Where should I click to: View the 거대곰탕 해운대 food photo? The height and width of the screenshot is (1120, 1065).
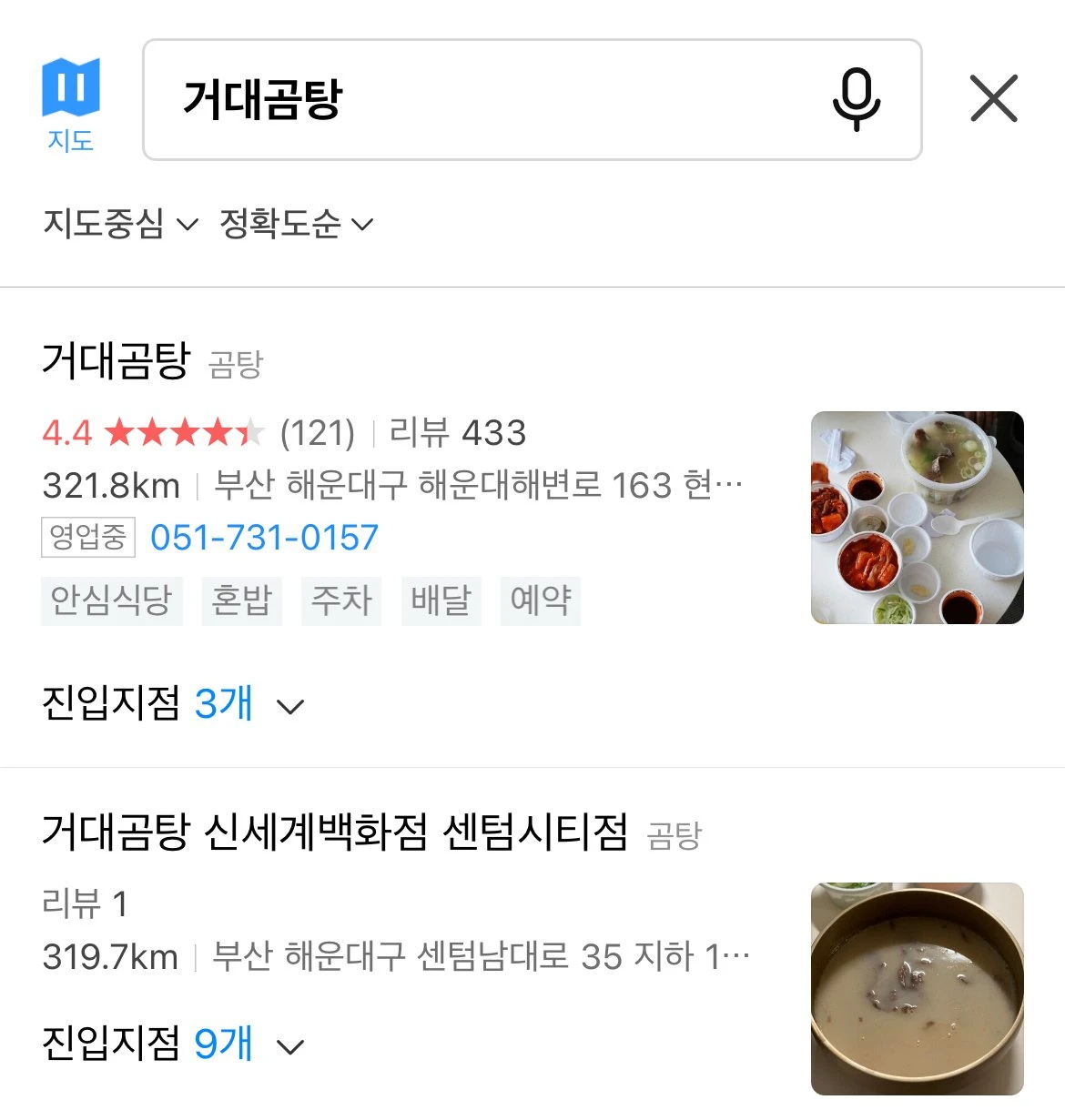click(917, 518)
